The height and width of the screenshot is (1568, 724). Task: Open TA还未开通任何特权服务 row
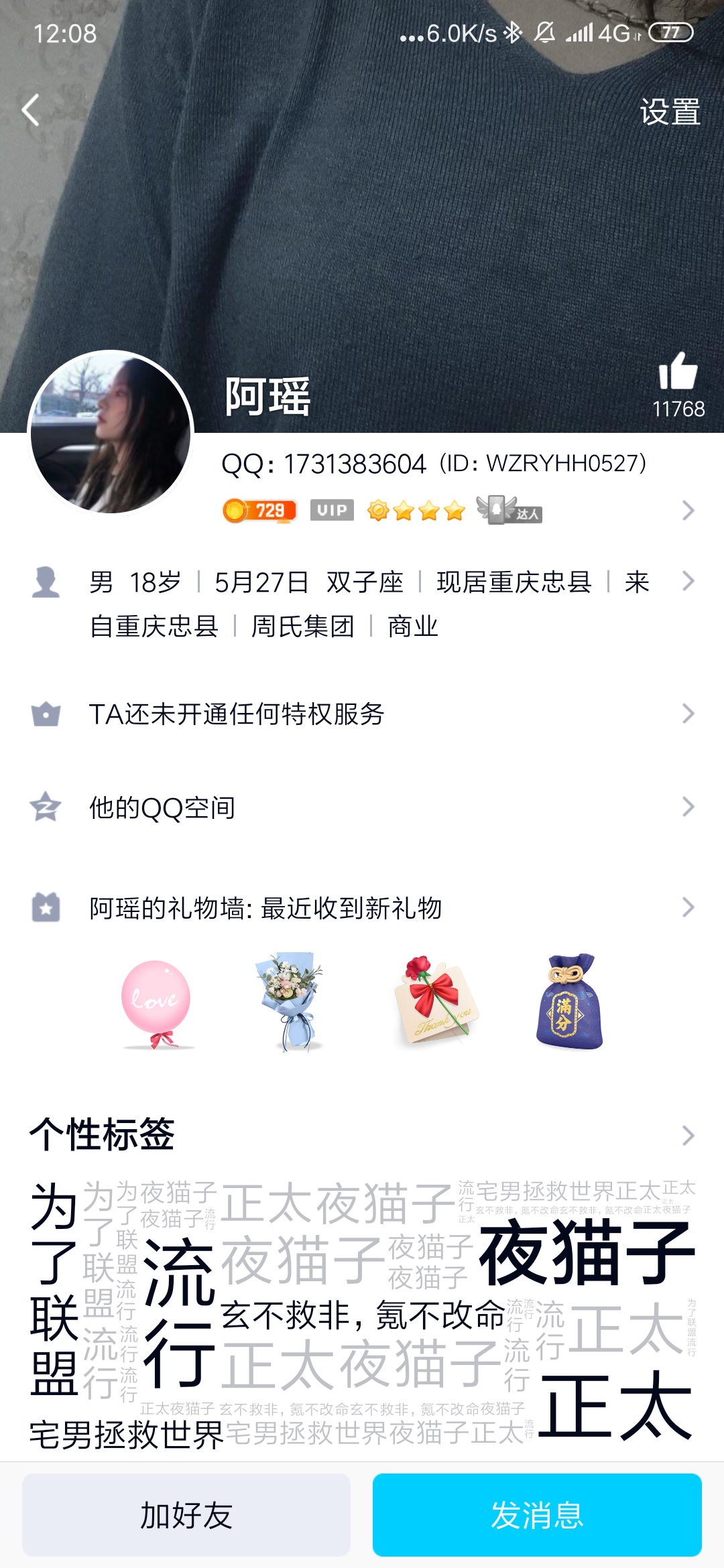pyautogui.click(x=362, y=714)
